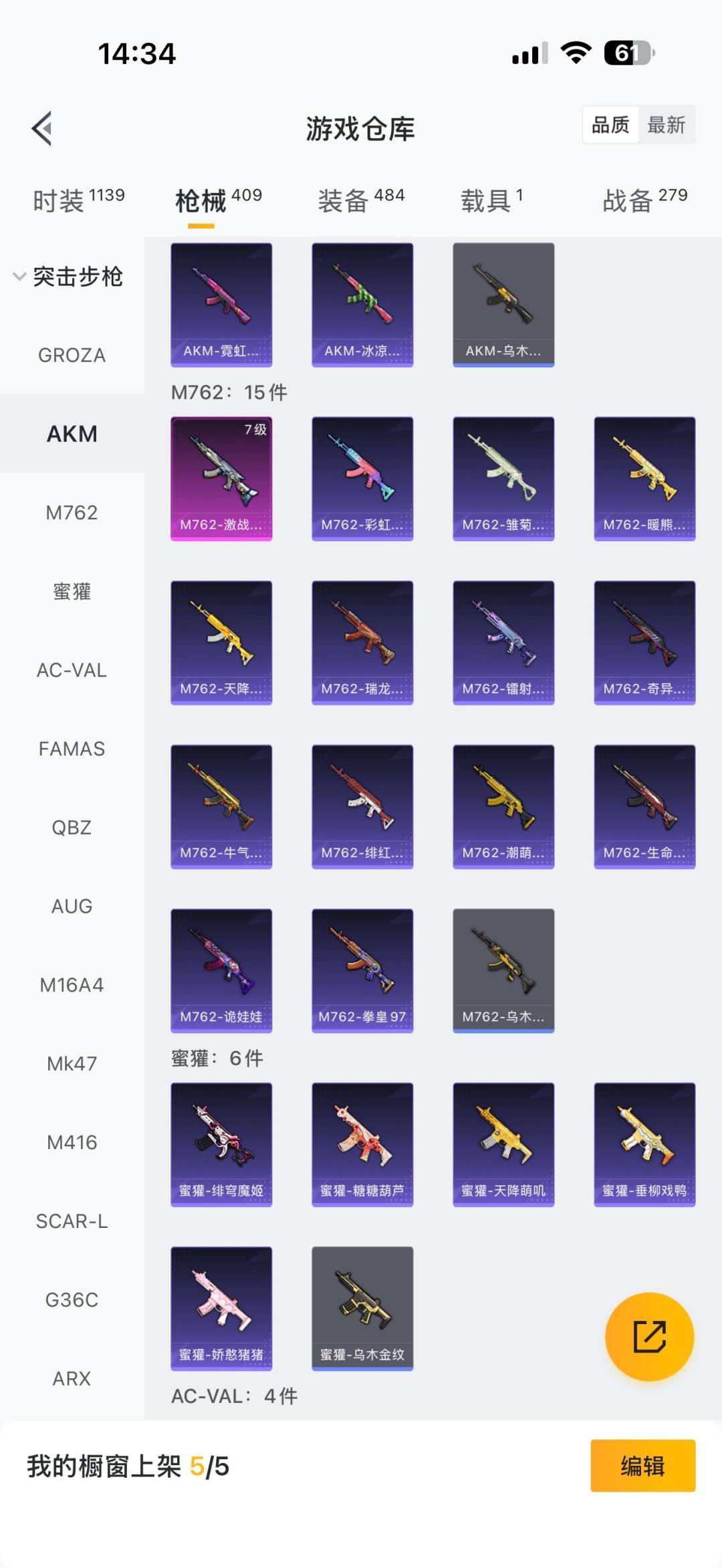Viewport: 722px width, 1568px height.
Task: Jump to the SCAR-L weapon list
Action: (x=72, y=1221)
